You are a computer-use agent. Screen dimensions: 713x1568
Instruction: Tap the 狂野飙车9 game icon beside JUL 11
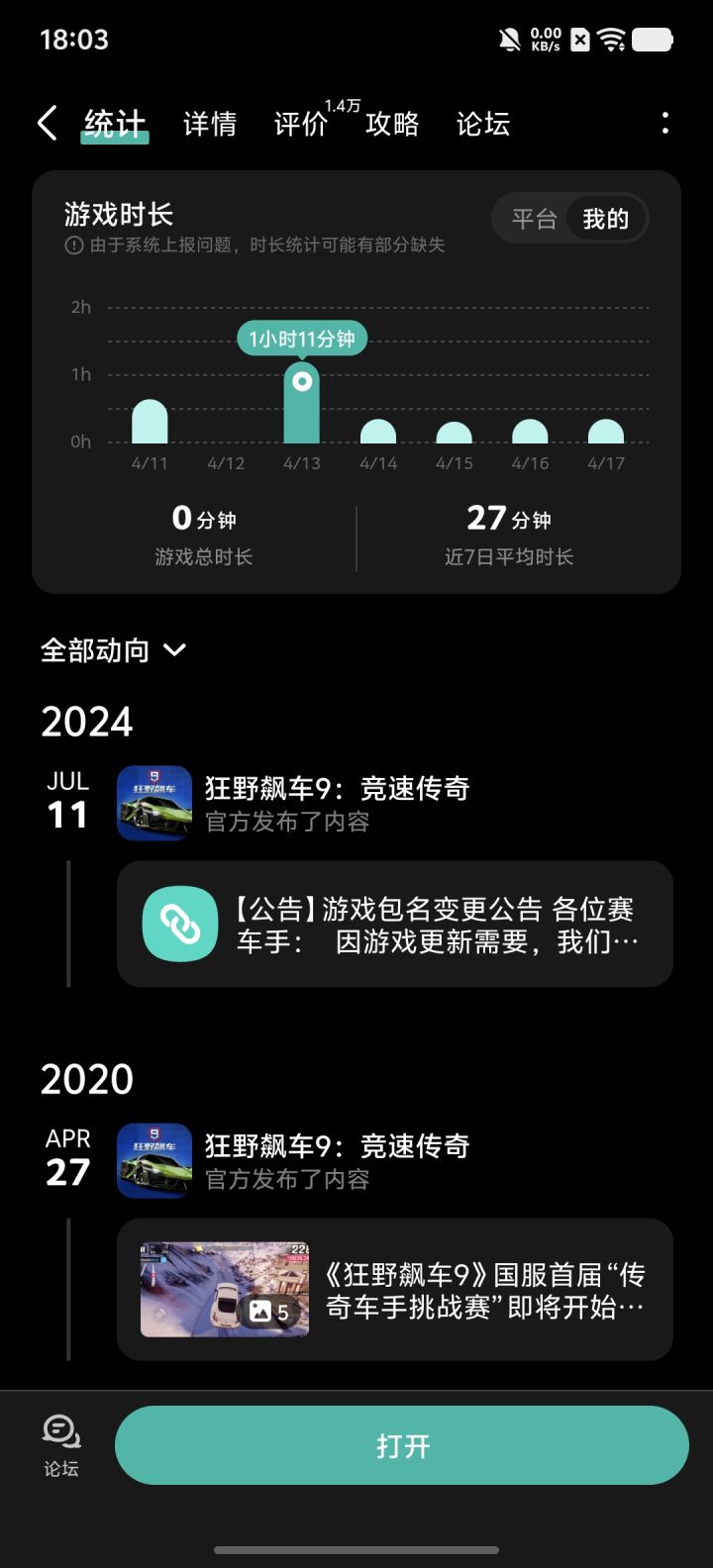point(154,802)
